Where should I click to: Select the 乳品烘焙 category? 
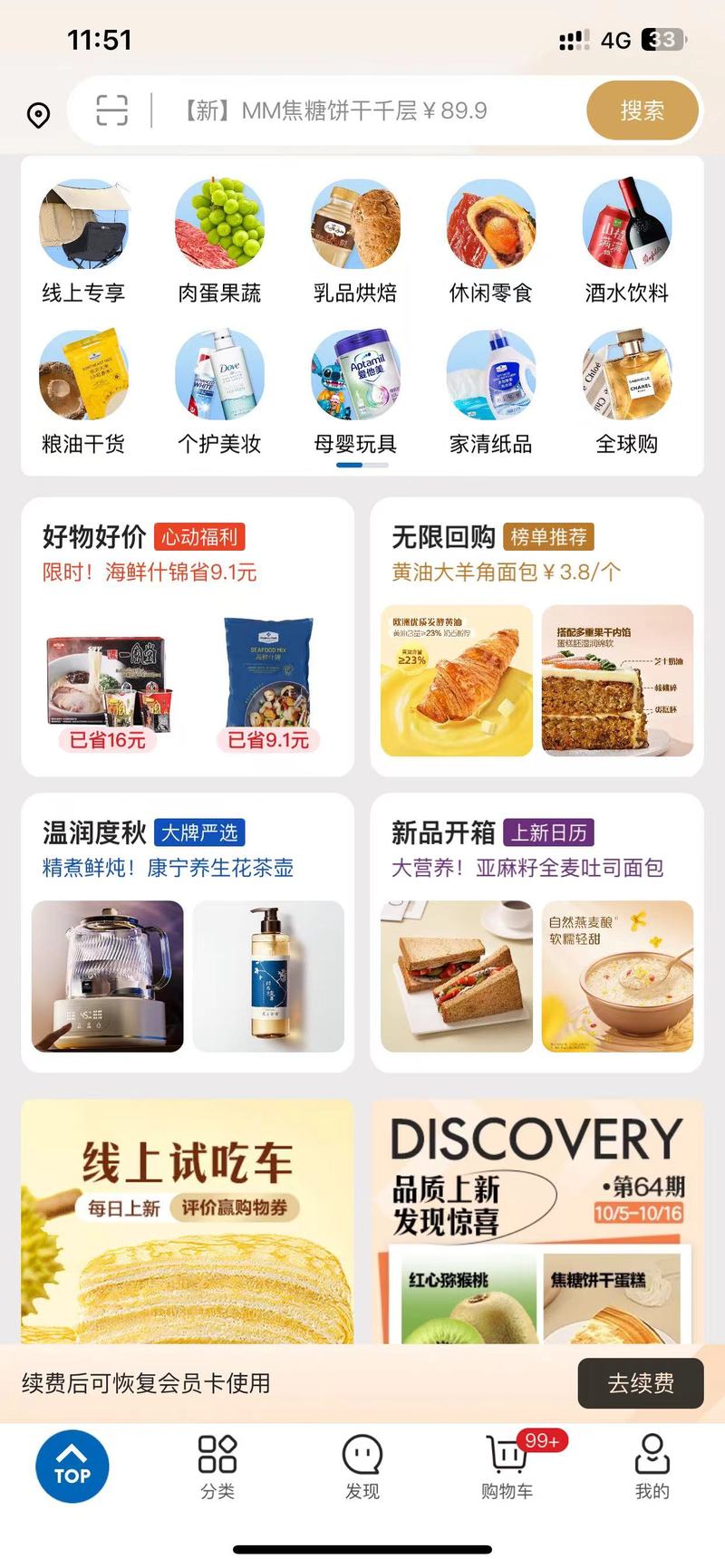coord(355,242)
